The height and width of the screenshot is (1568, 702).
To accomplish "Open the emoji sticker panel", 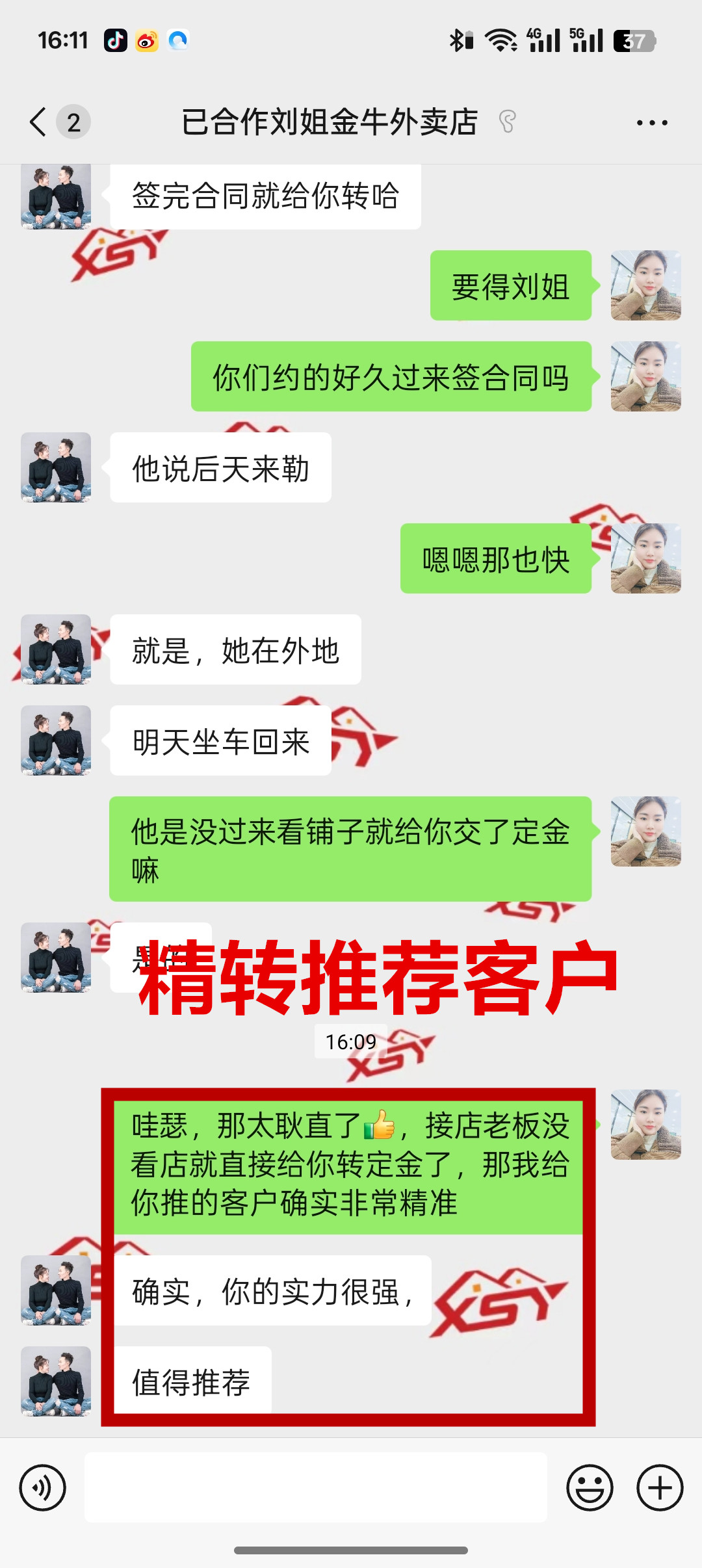I will click(590, 1487).
